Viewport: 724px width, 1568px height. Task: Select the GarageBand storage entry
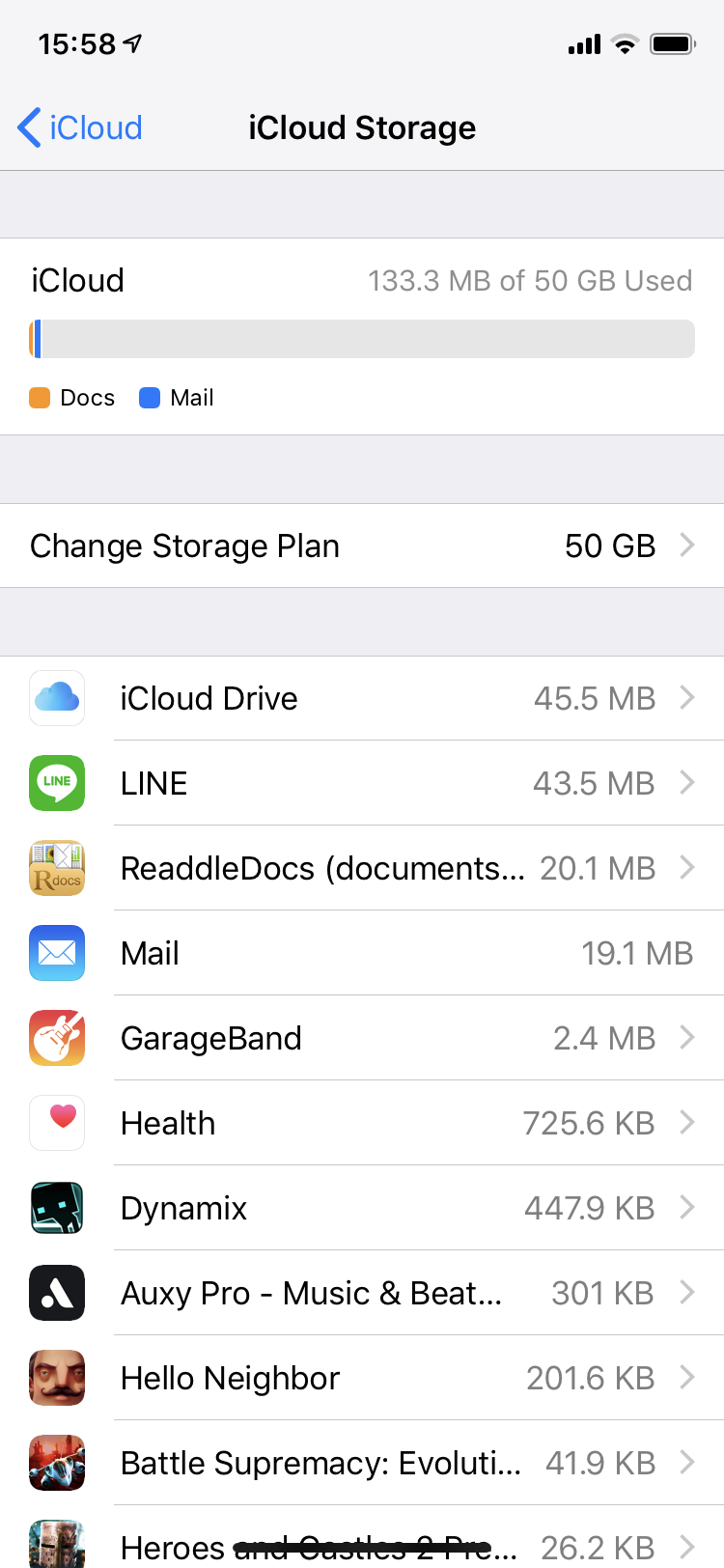tap(362, 1038)
